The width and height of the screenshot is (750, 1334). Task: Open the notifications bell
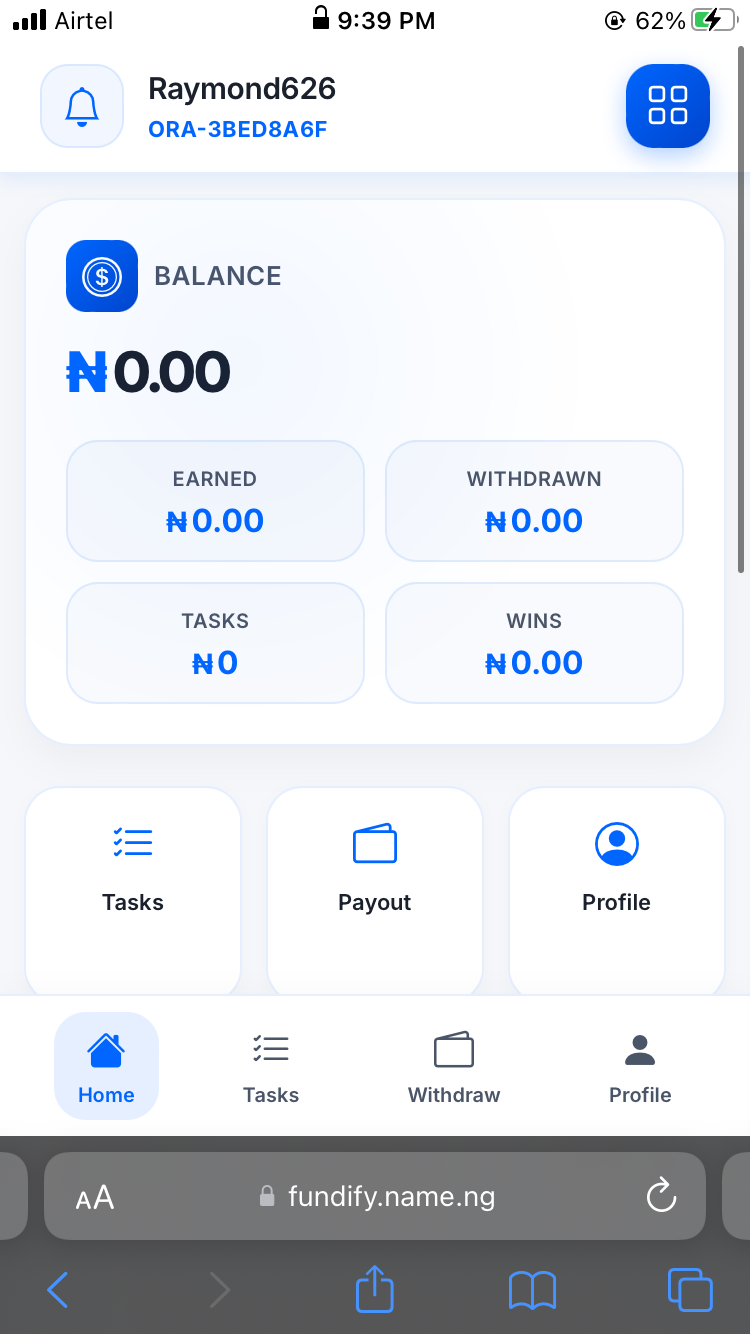(82, 106)
